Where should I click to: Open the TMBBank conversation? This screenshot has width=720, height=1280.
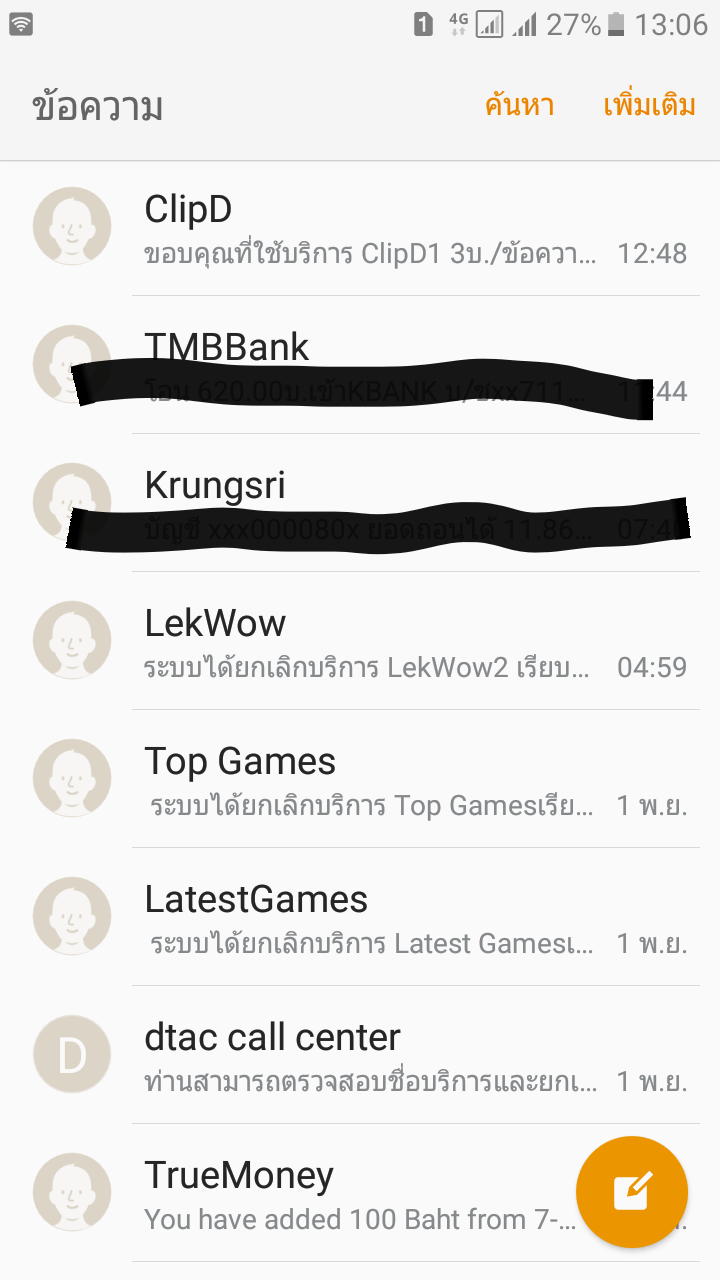coord(400,365)
